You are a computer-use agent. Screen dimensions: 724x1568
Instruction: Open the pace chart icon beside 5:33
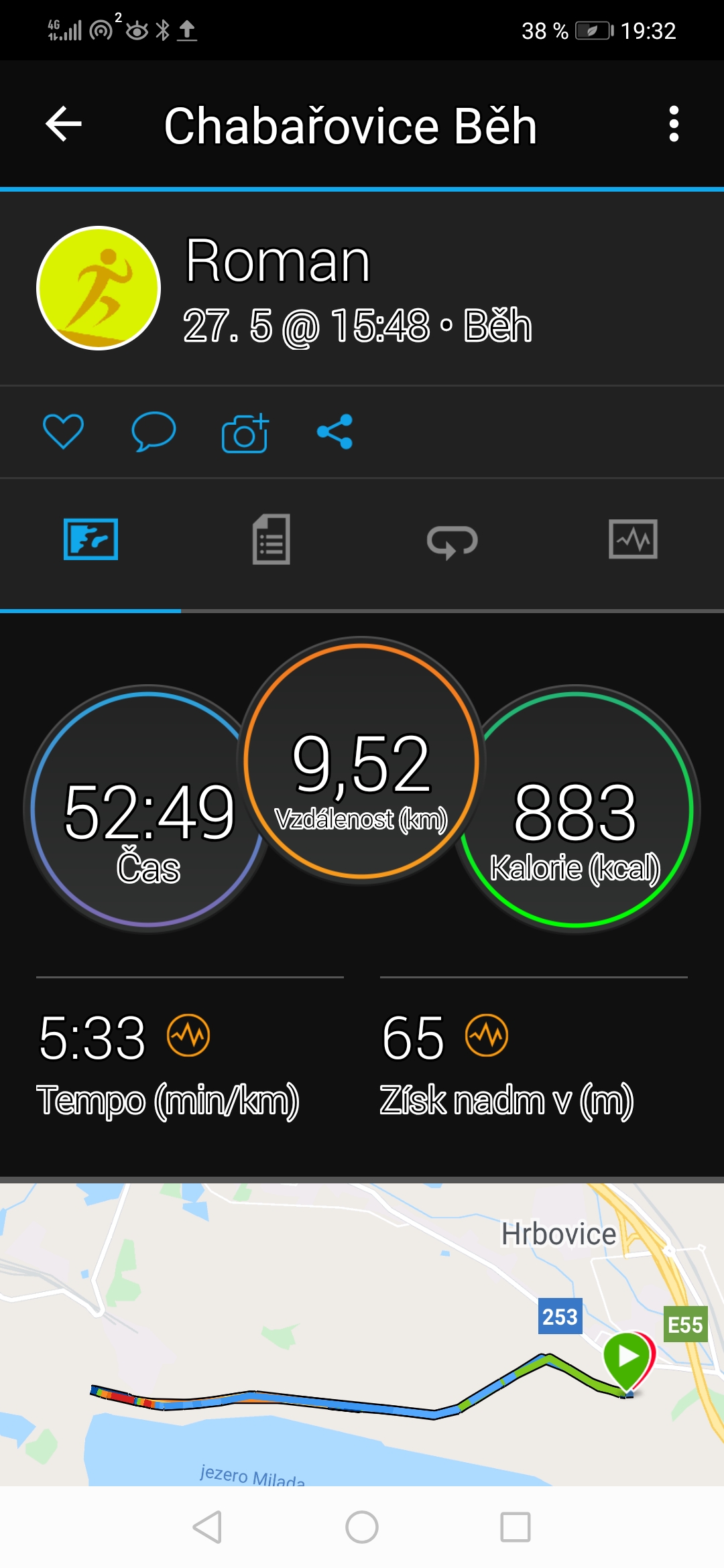point(188,1035)
